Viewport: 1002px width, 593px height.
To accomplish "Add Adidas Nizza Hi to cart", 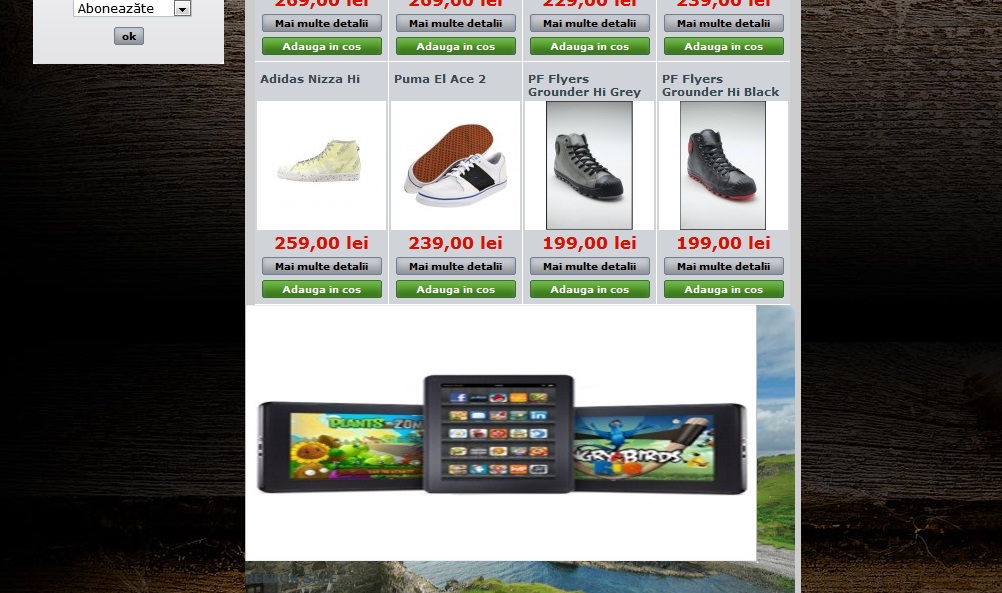I will tap(321, 289).
